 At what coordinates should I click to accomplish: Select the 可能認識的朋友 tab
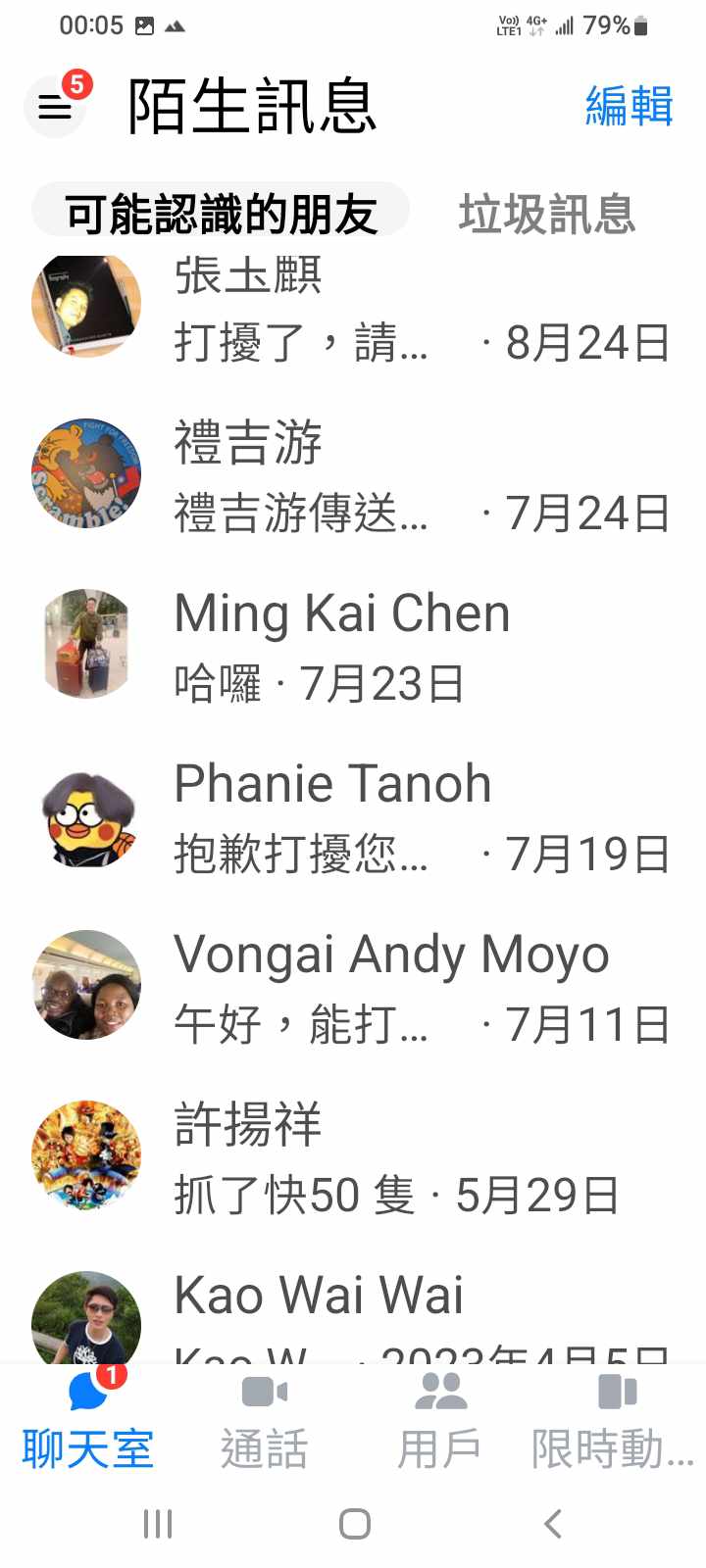[x=221, y=213]
